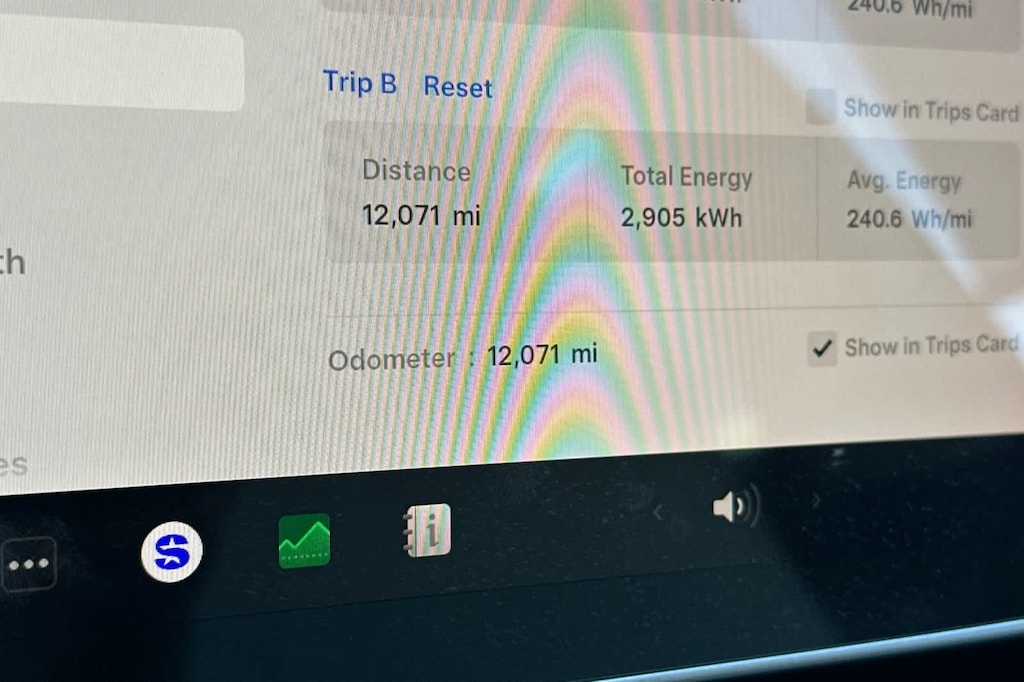Image resolution: width=1024 pixels, height=682 pixels.
Task: Open the three-dot all apps launcher
Action: (x=27, y=565)
